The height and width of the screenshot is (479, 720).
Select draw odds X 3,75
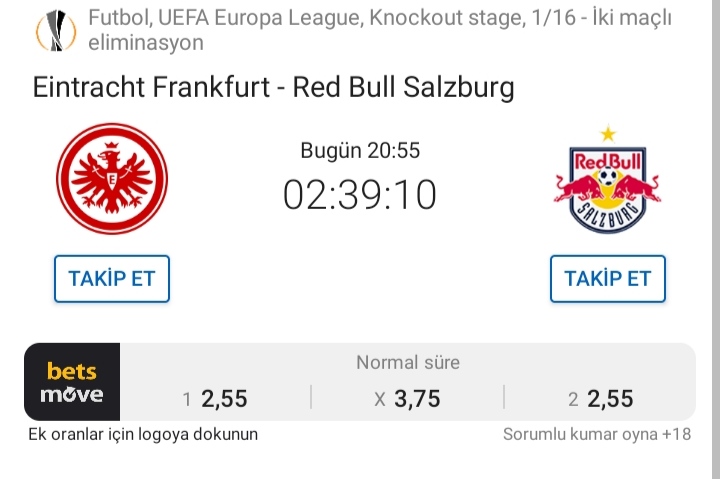point(408,399)
